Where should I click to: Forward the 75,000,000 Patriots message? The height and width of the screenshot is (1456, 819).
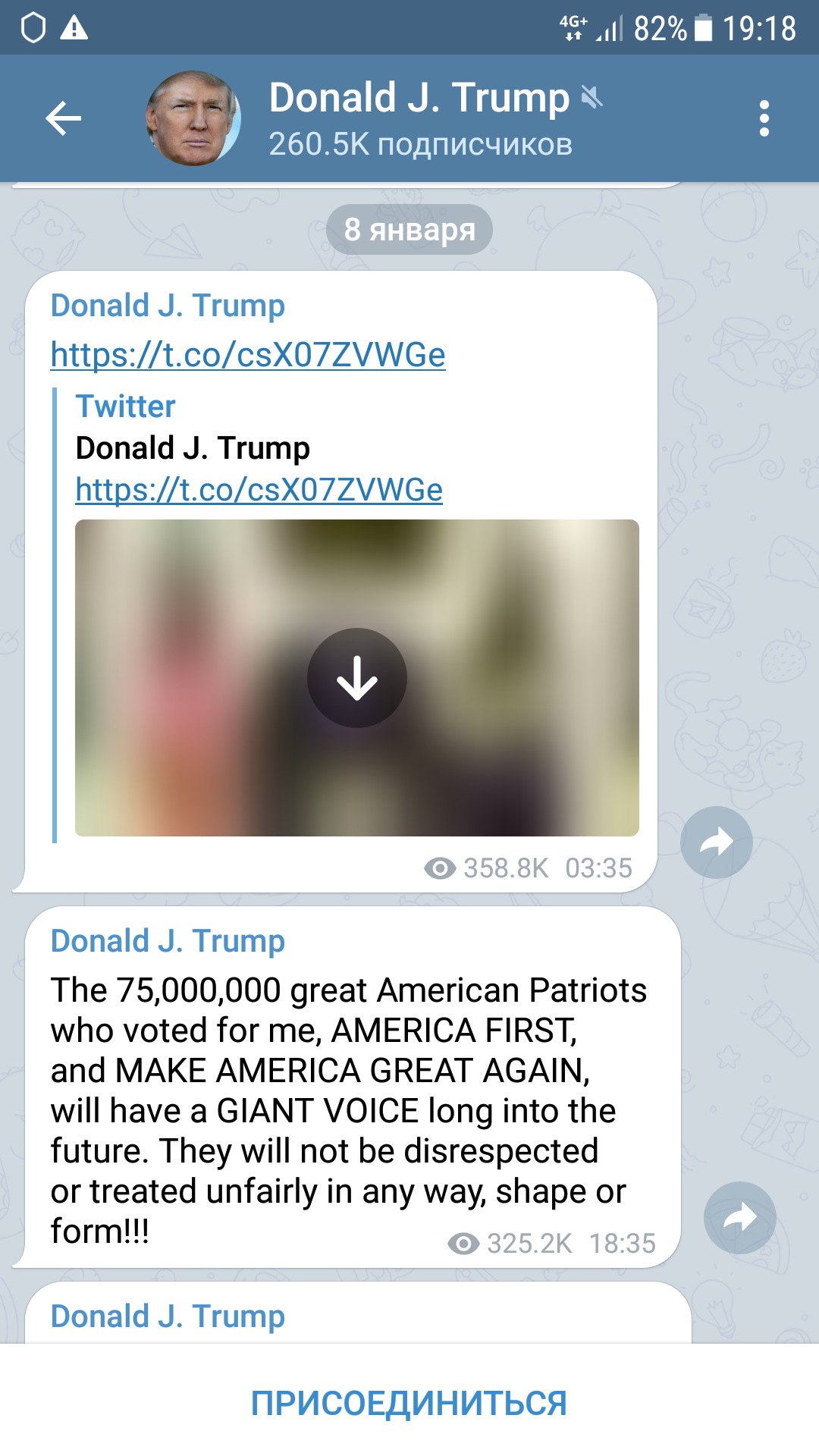(x=739, y=1217)
